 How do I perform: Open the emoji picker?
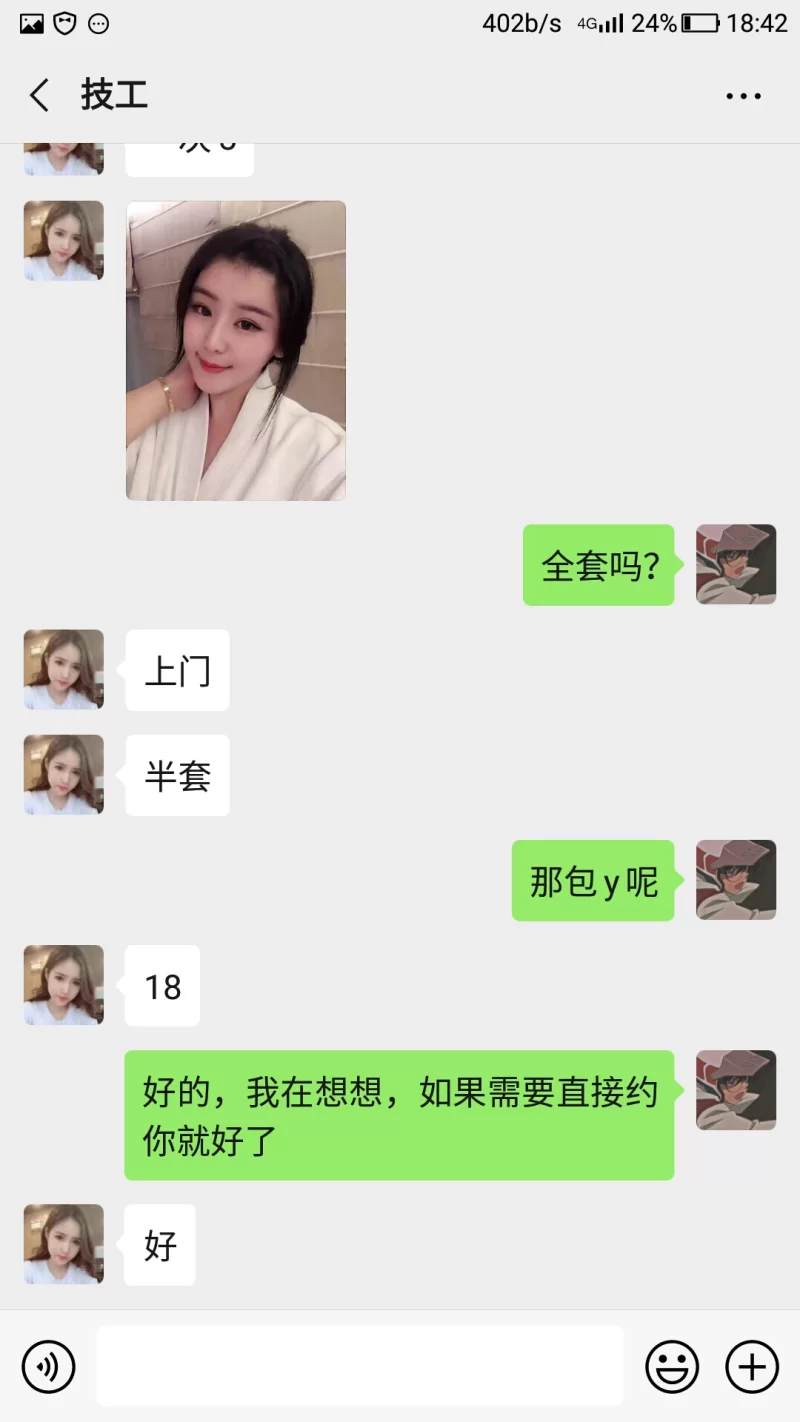point(671,1366)
